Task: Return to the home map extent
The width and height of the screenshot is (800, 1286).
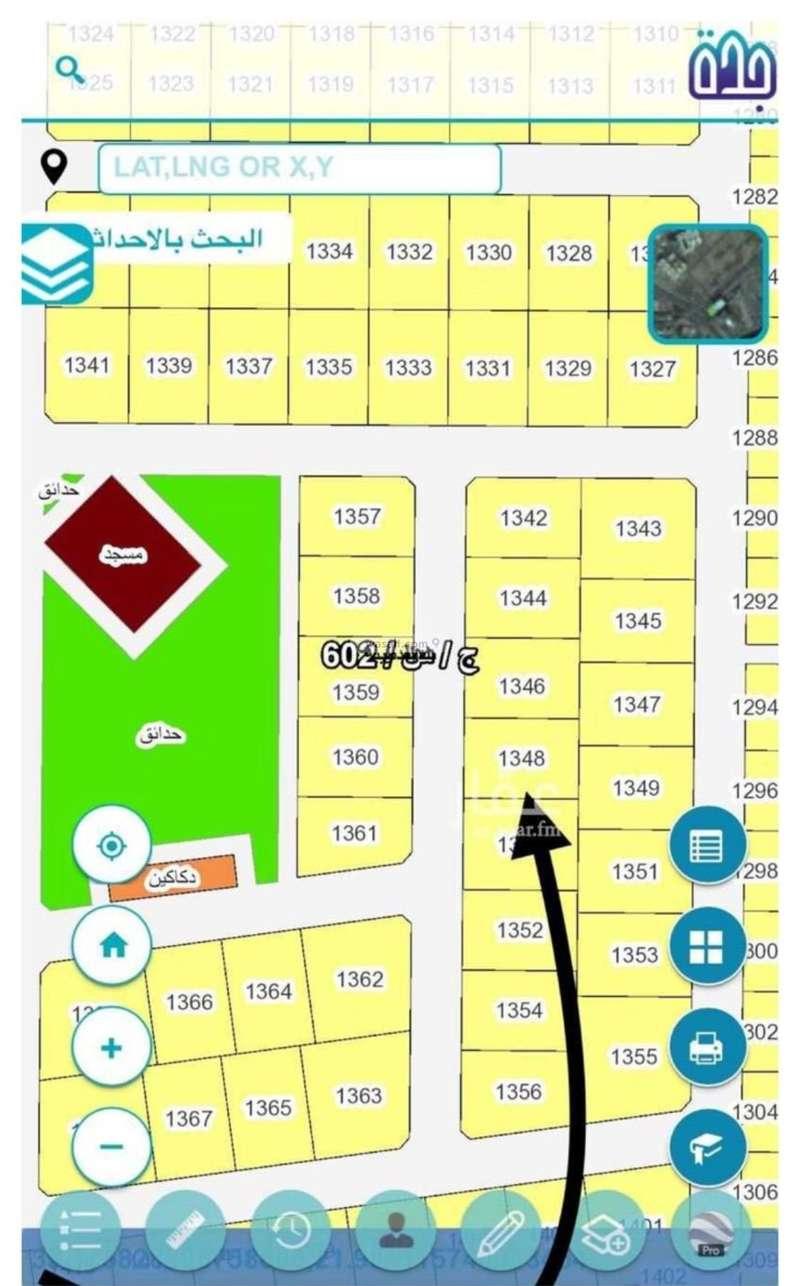Action: 111,945
